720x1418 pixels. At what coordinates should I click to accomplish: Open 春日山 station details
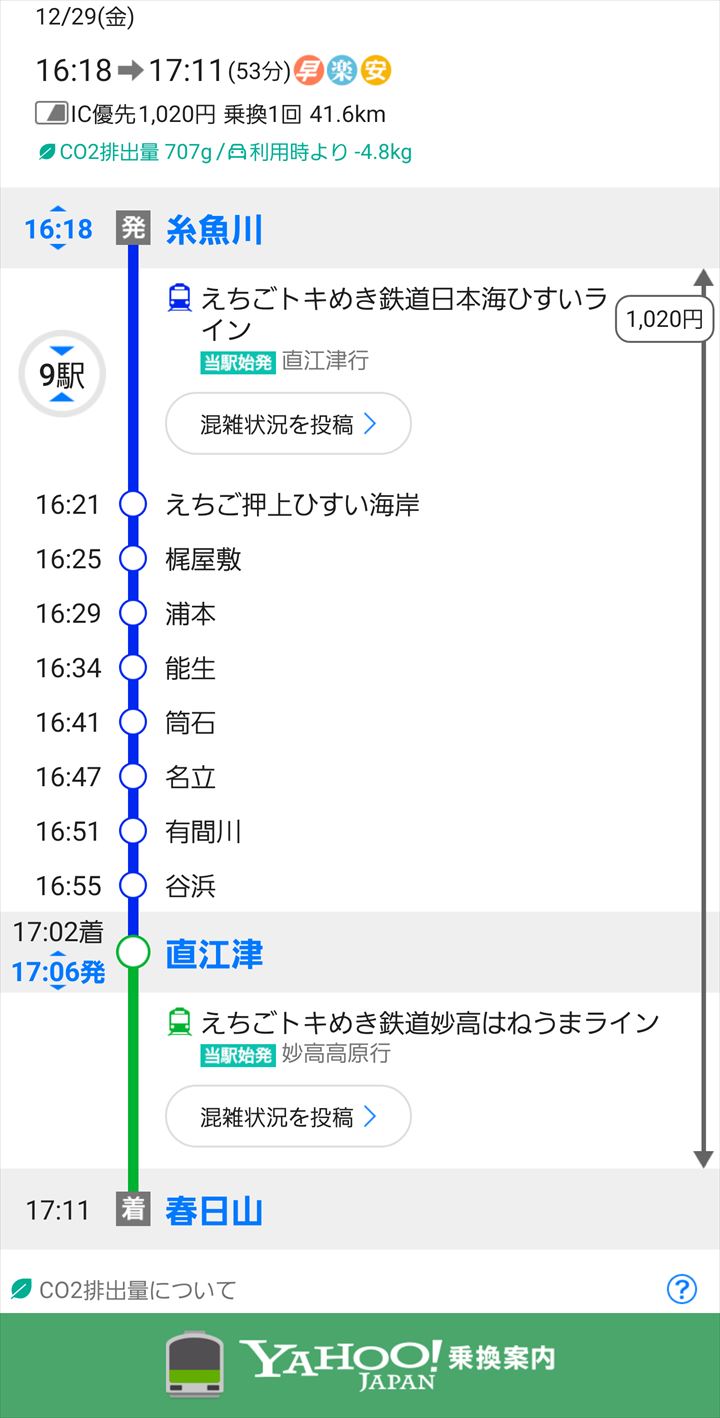click(214, 1211)
